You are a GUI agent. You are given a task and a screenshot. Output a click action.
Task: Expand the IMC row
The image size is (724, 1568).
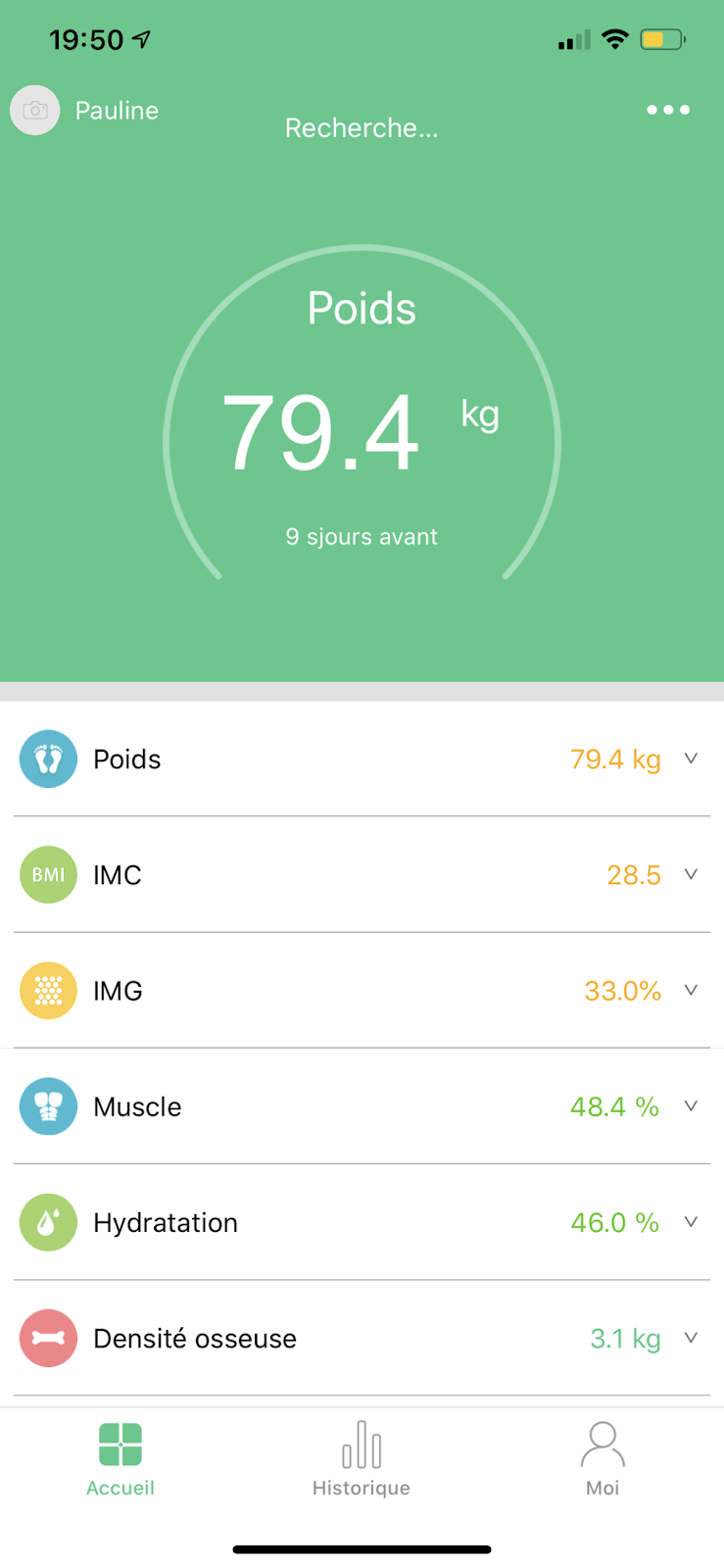(362, 874)
